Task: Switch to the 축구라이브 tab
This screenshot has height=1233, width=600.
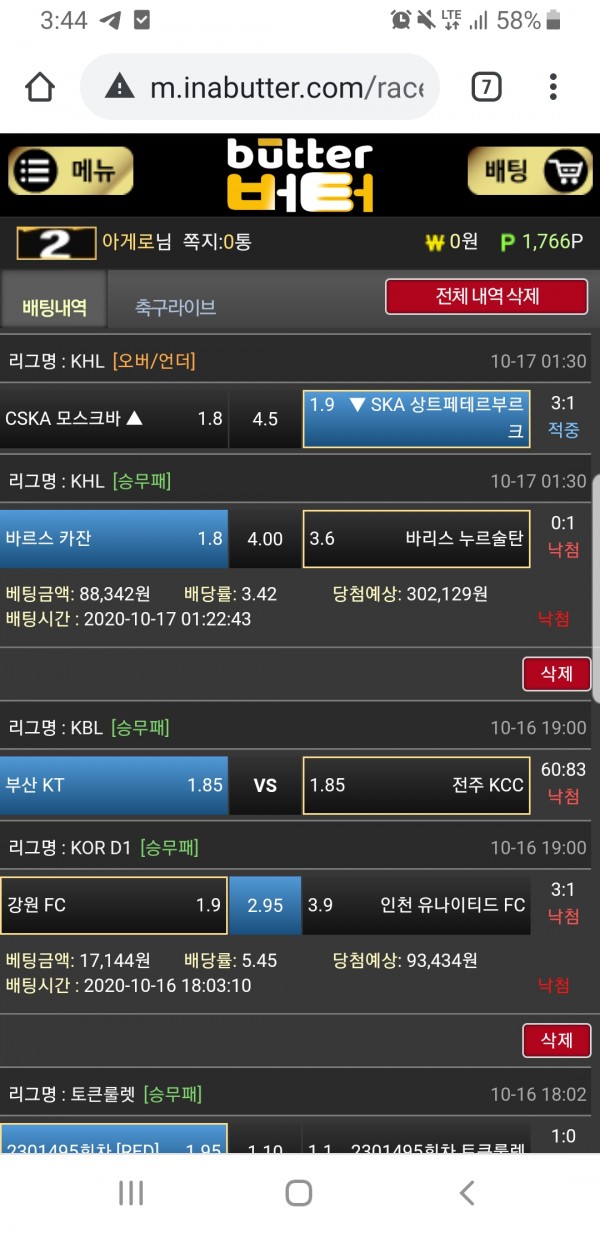Action: pyautogui.click(x=176, y=307)
